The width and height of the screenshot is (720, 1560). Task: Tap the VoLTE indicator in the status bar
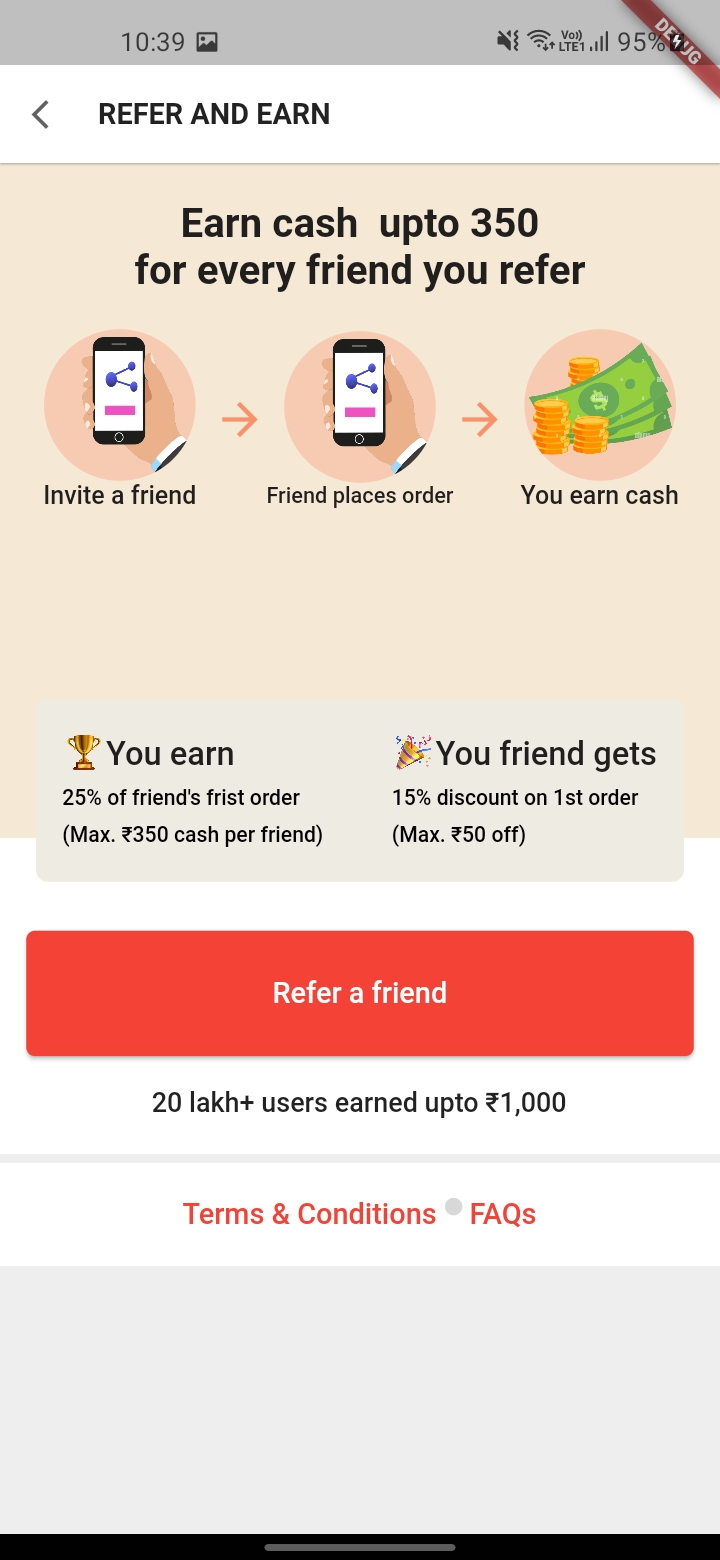tap(572, 40)
